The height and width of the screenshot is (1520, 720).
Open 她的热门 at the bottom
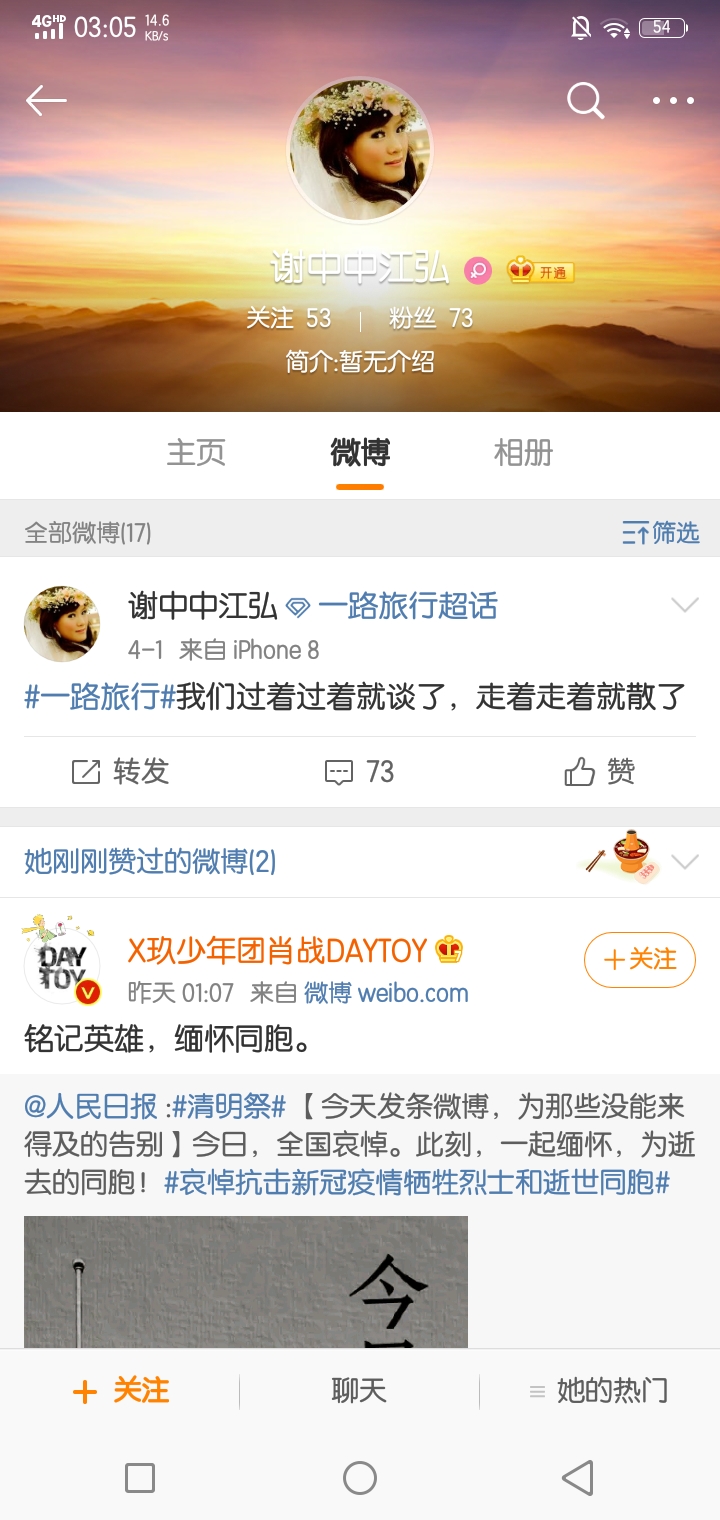(599, 1390)
